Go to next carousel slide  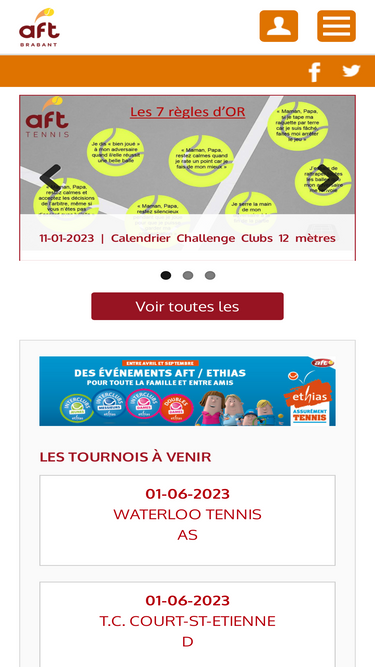[x=328, y=178]
